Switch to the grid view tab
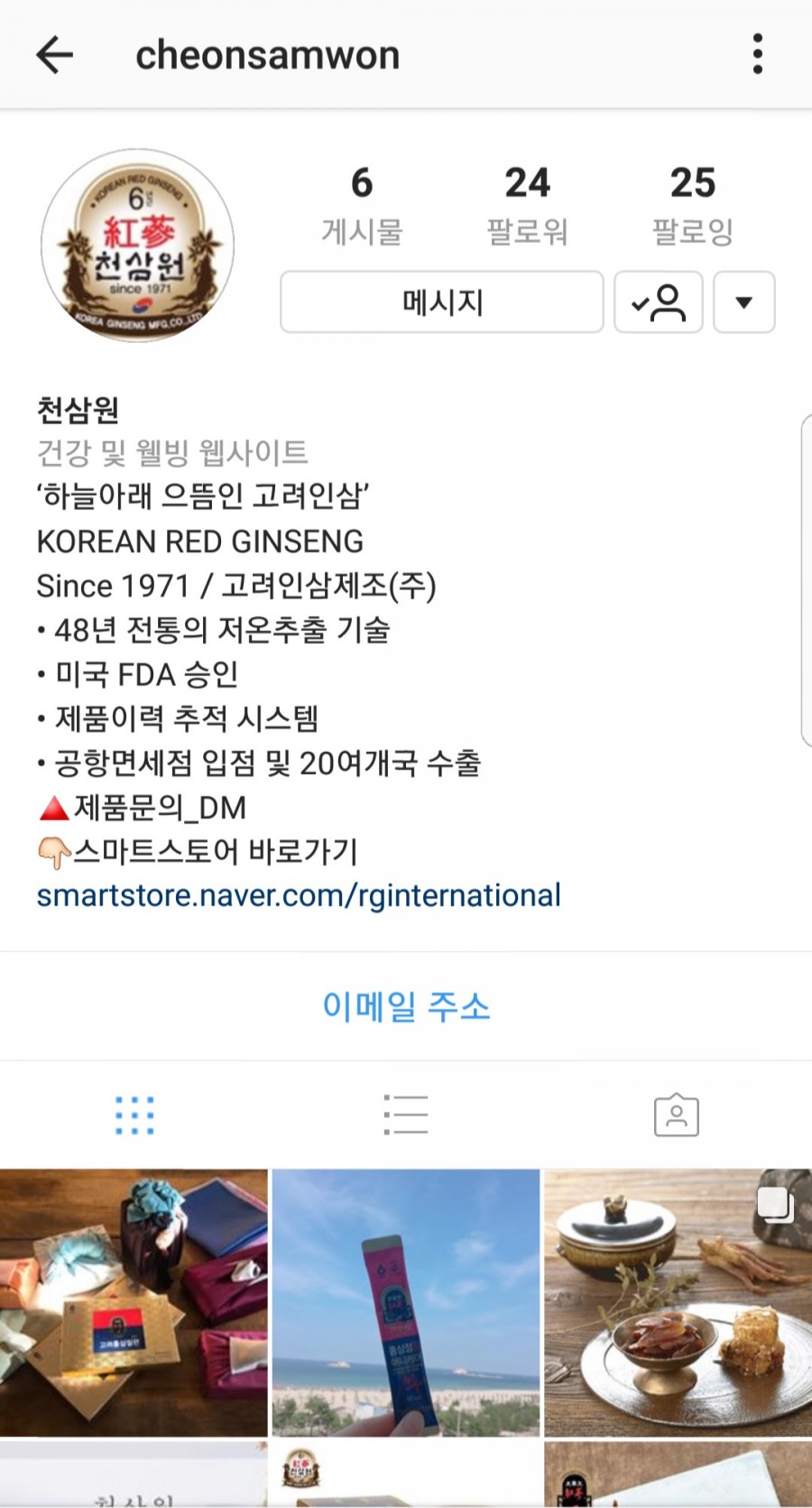Image resolution: width=812 pixels, height=1508 pixels. click(x=134, y=1115)
